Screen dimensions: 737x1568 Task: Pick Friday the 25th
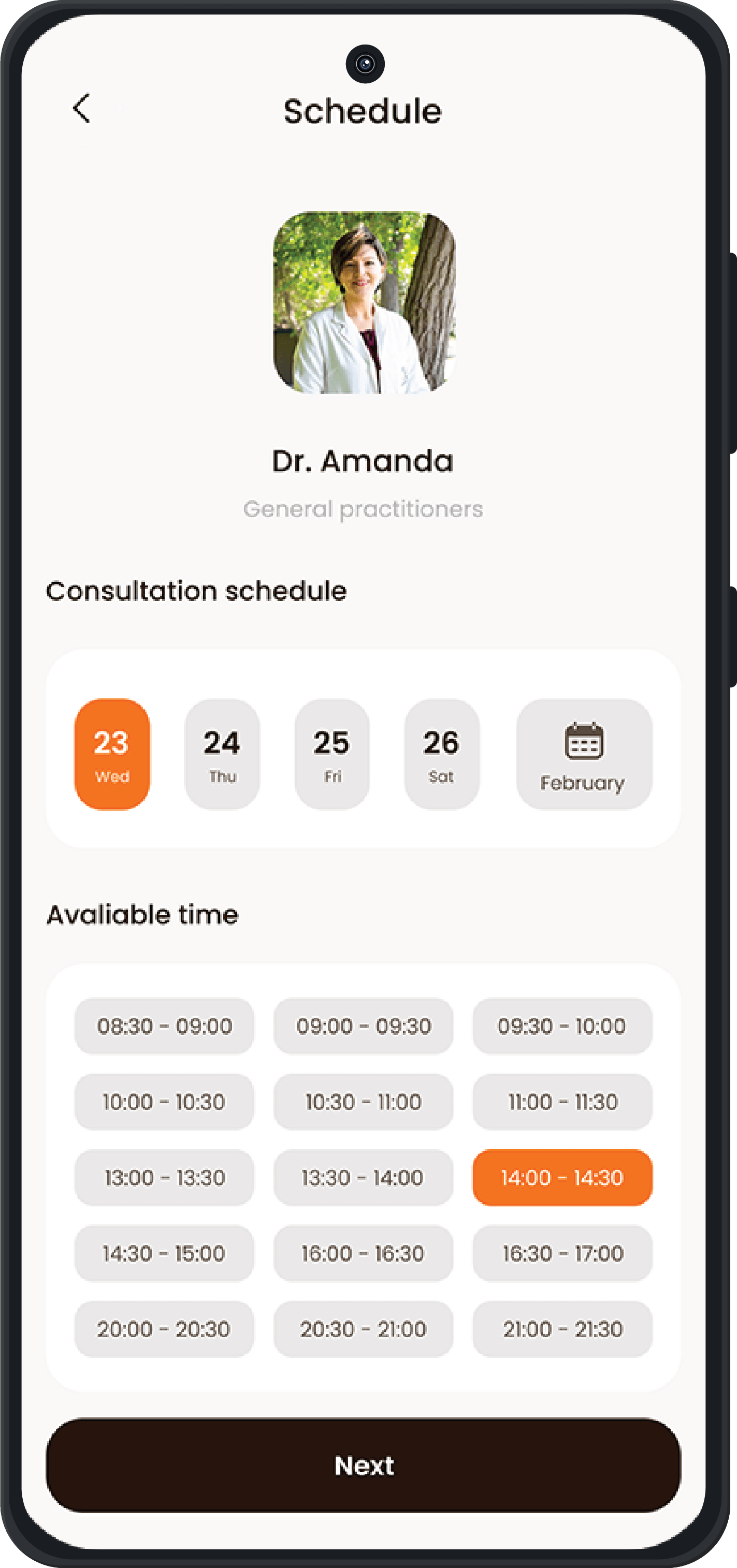tap(332, 754)
